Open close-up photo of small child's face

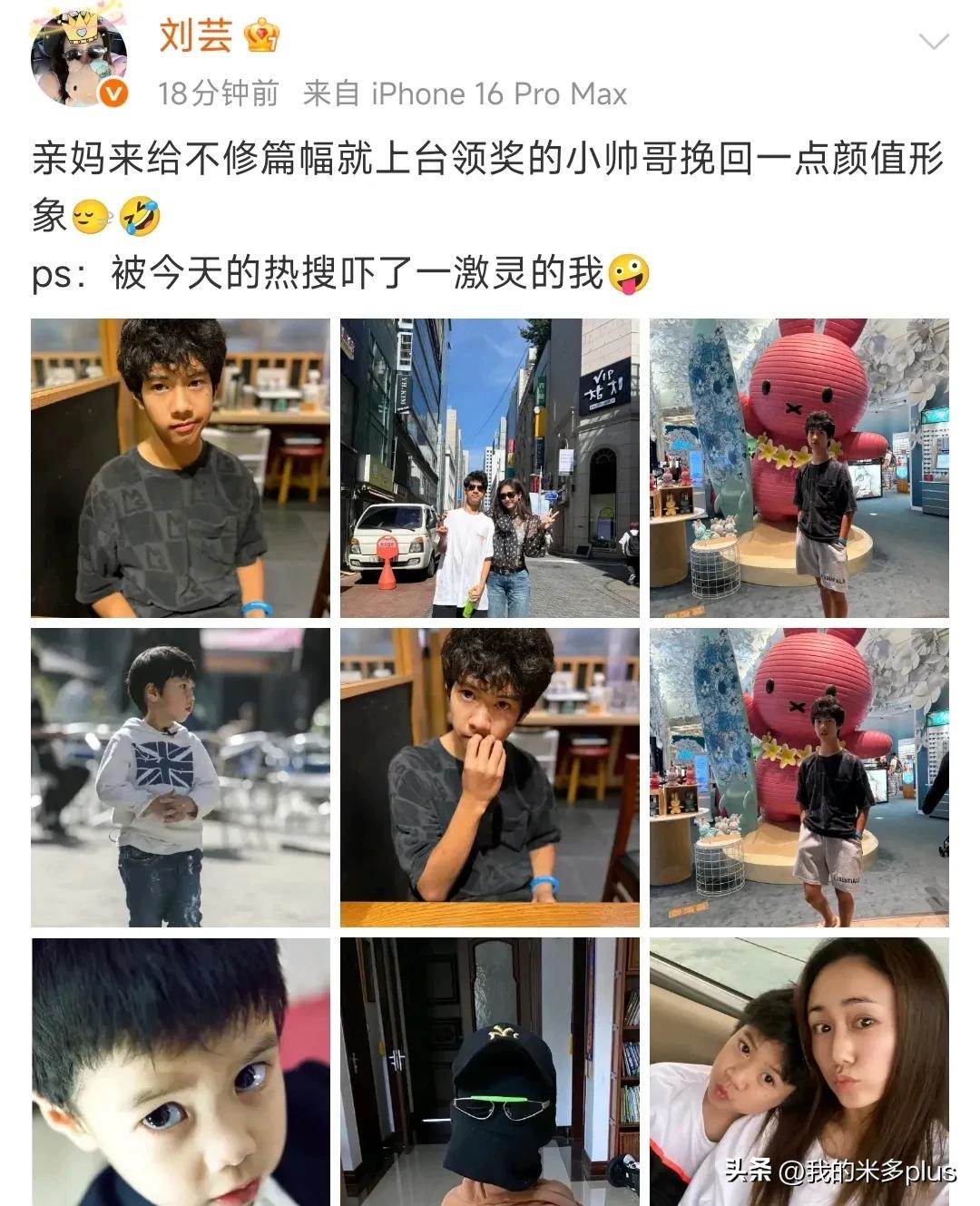[x=180, y=1071]
